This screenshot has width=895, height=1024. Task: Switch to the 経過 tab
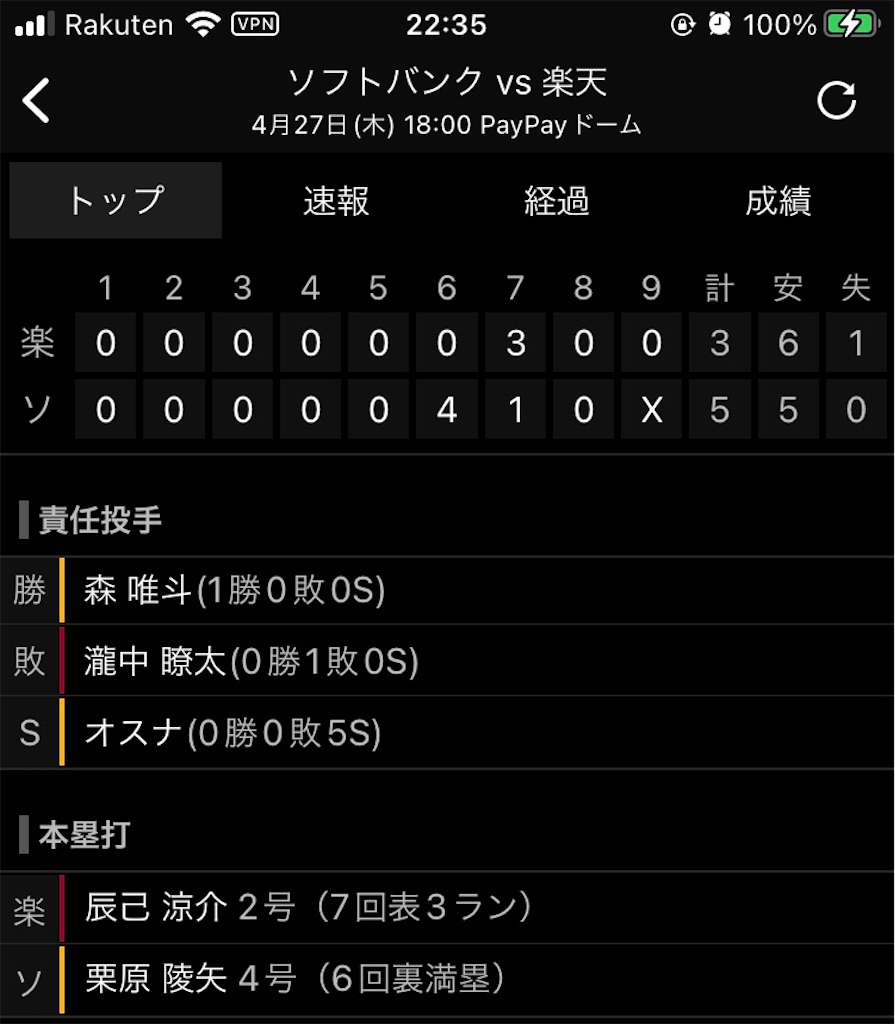click(557, 200)
